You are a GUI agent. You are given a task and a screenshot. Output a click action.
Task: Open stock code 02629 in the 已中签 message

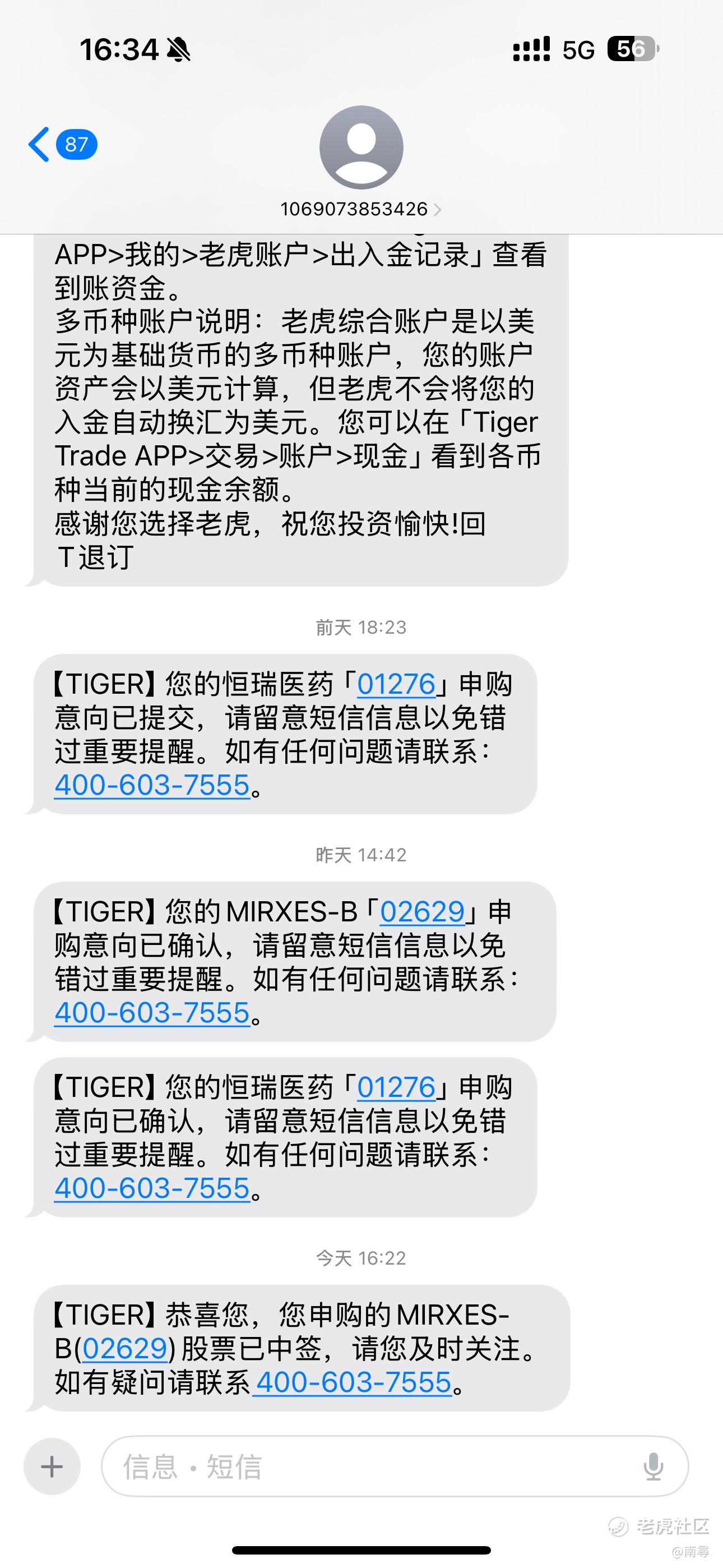pyautogui.click(x=125, y=1349)
